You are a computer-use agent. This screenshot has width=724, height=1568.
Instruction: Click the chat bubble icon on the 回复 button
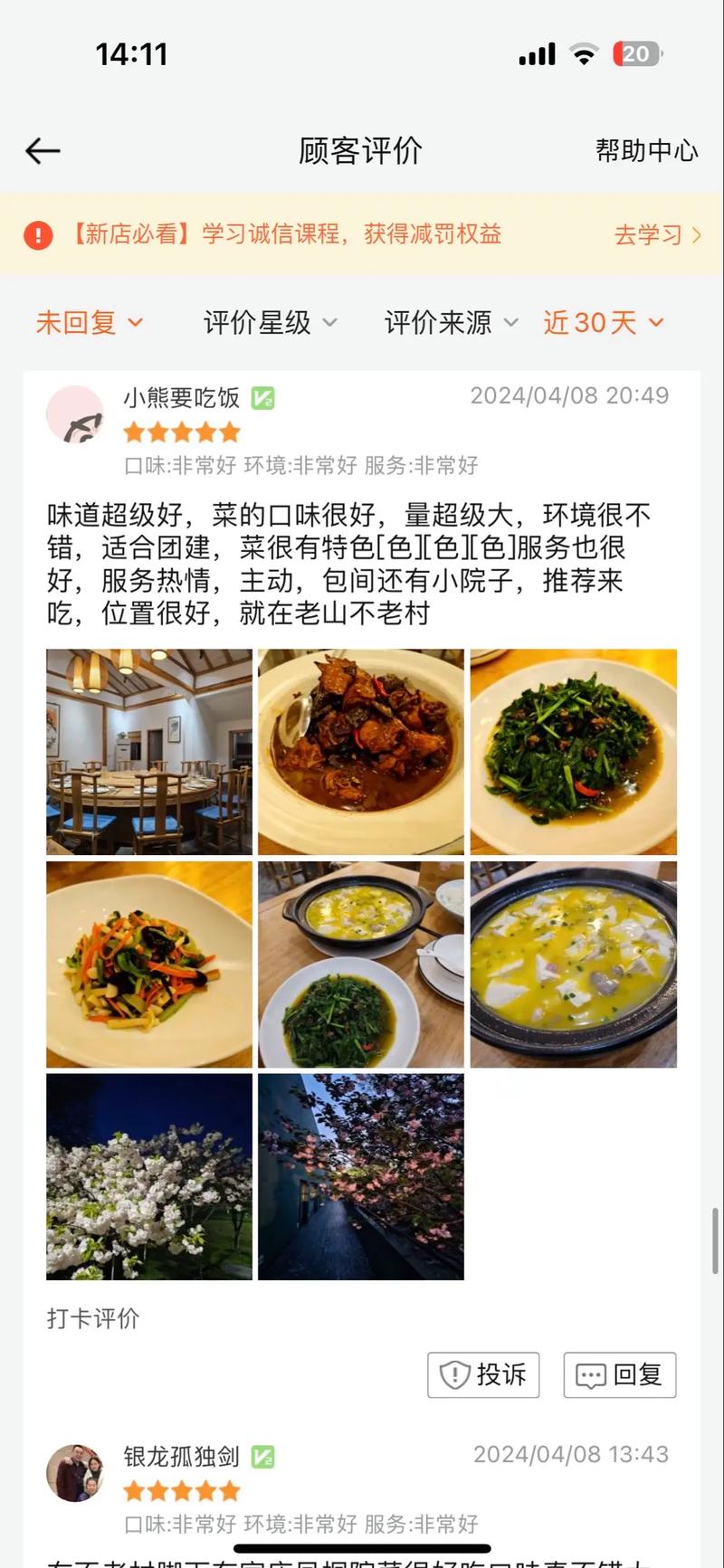click(590, 1374)
